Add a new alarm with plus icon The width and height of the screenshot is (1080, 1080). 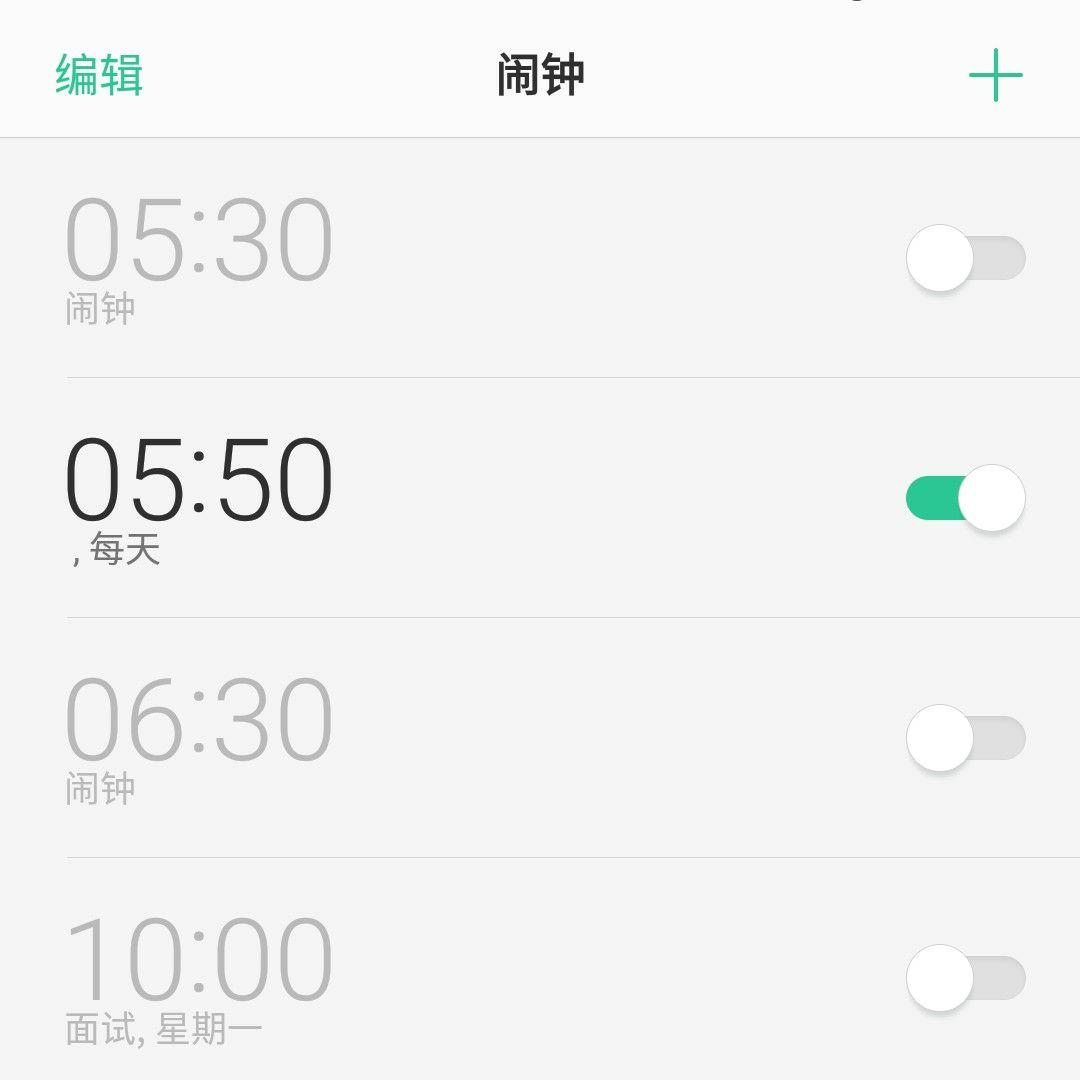pyautogui.click(x=995, y=76)
